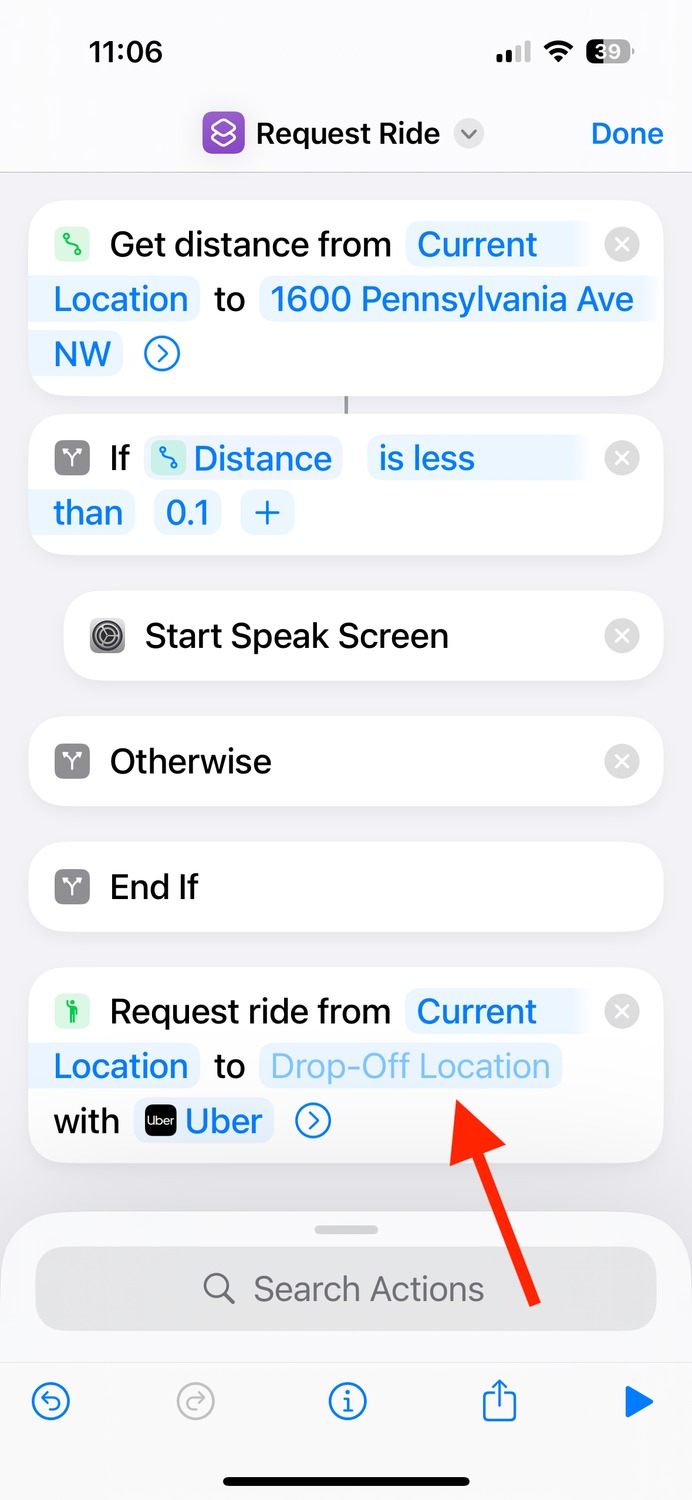Remove the Get distance action
The height and width of the screenshot is (1500, 692).
click(622, 244)
